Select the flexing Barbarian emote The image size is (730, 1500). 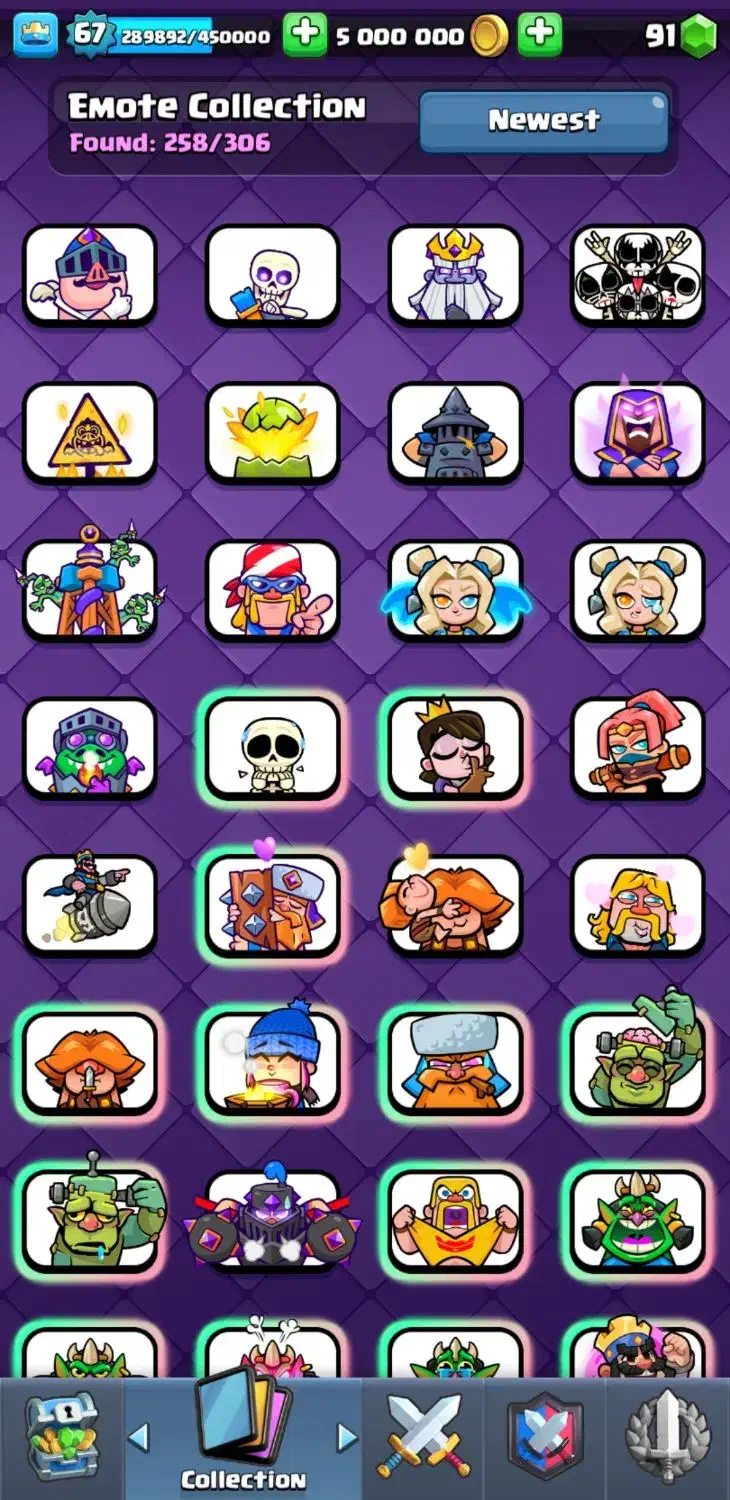coord(455,1220)
